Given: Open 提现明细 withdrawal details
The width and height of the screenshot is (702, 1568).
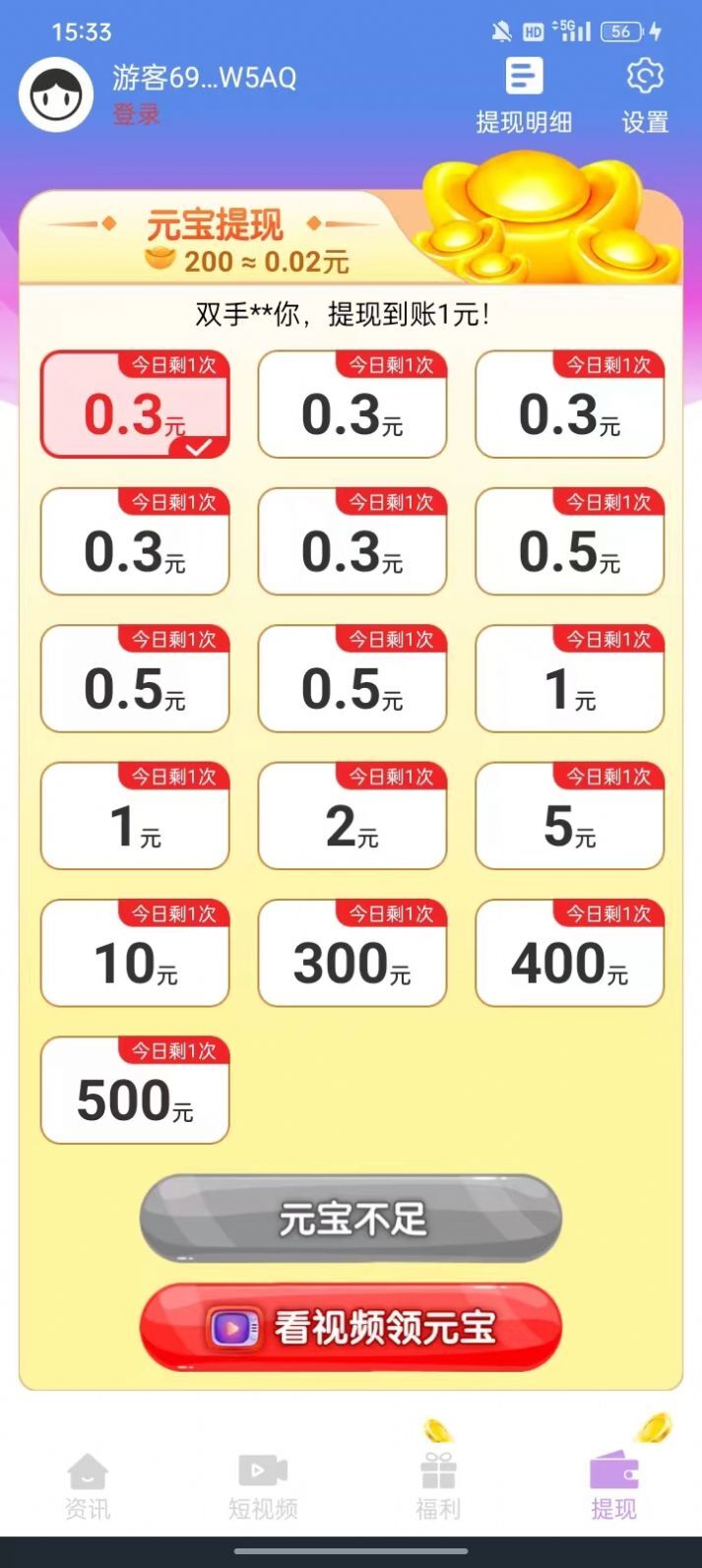Looking at the screenshot, I should [523, 94].
